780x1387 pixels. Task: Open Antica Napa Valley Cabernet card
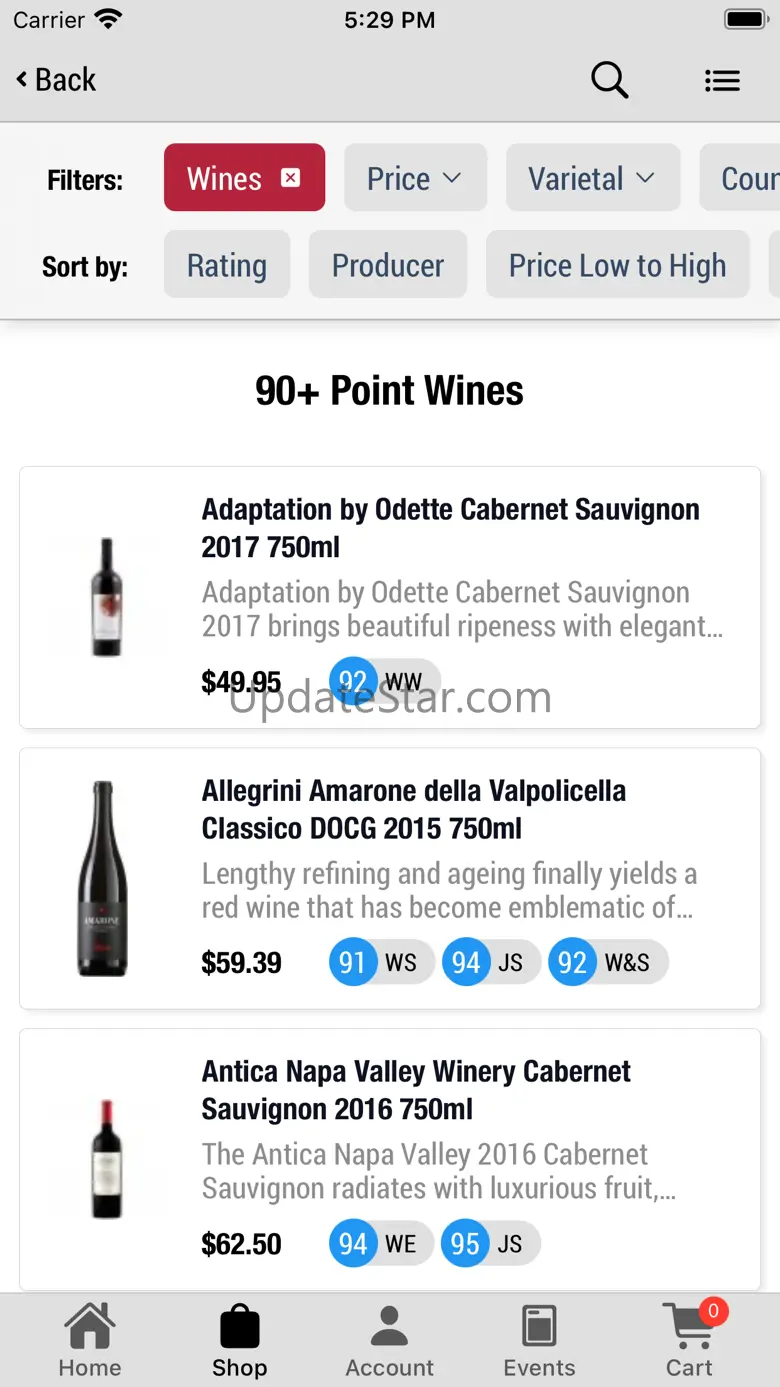(390, 1160)
